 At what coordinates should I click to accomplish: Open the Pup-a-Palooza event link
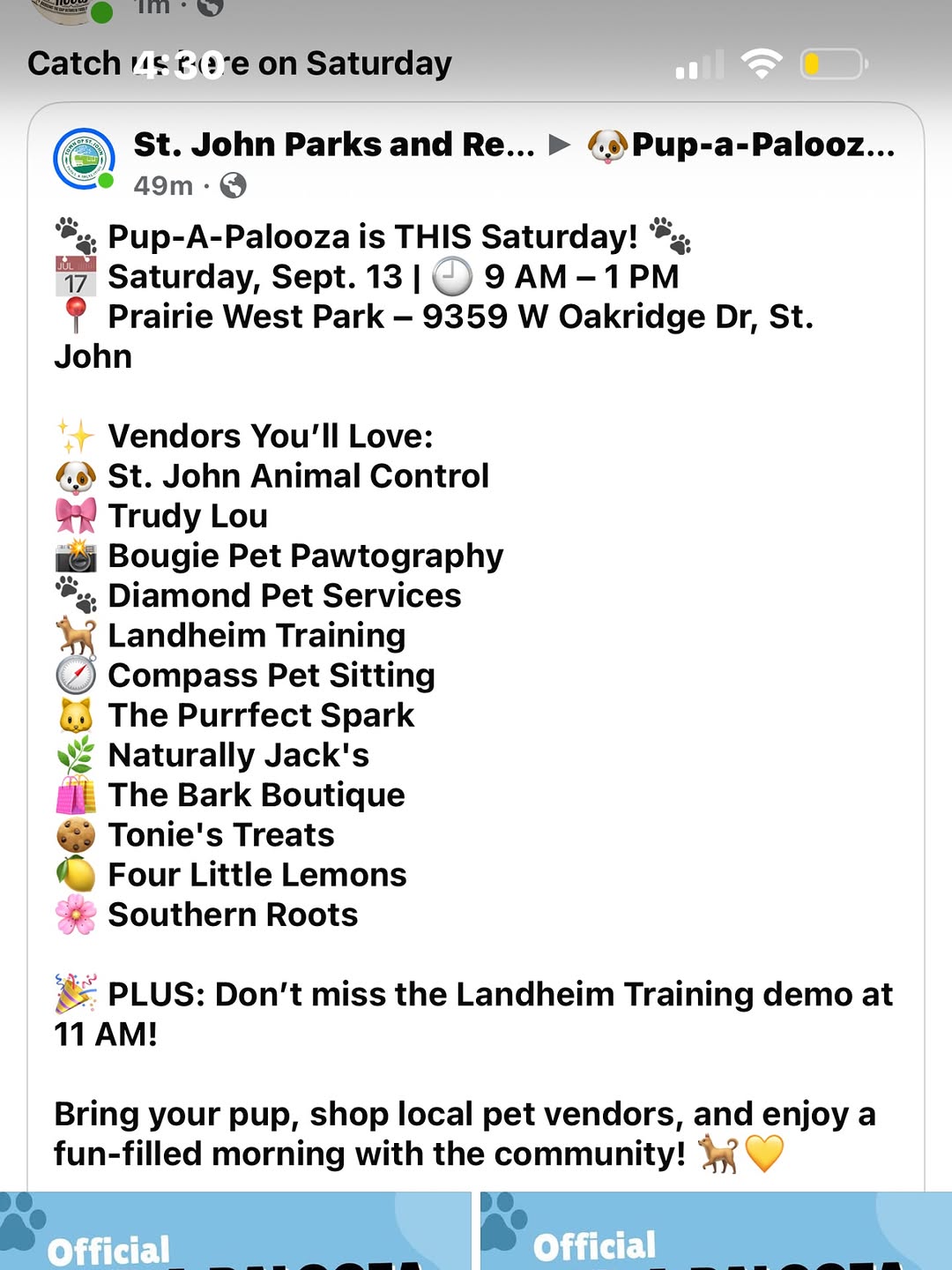pyautogui.click(x=762, y=145)
